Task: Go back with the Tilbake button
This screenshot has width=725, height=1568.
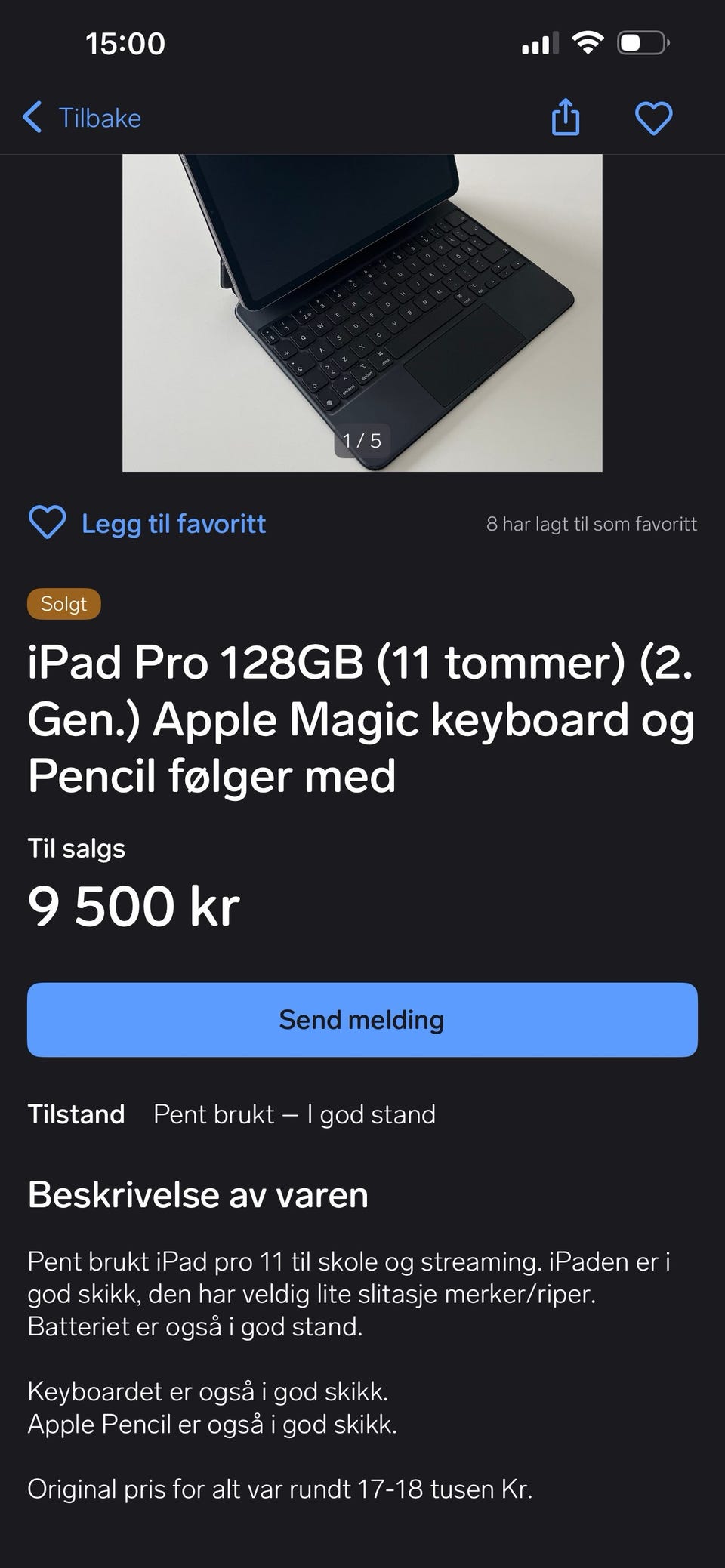Action: coord(82,118)
